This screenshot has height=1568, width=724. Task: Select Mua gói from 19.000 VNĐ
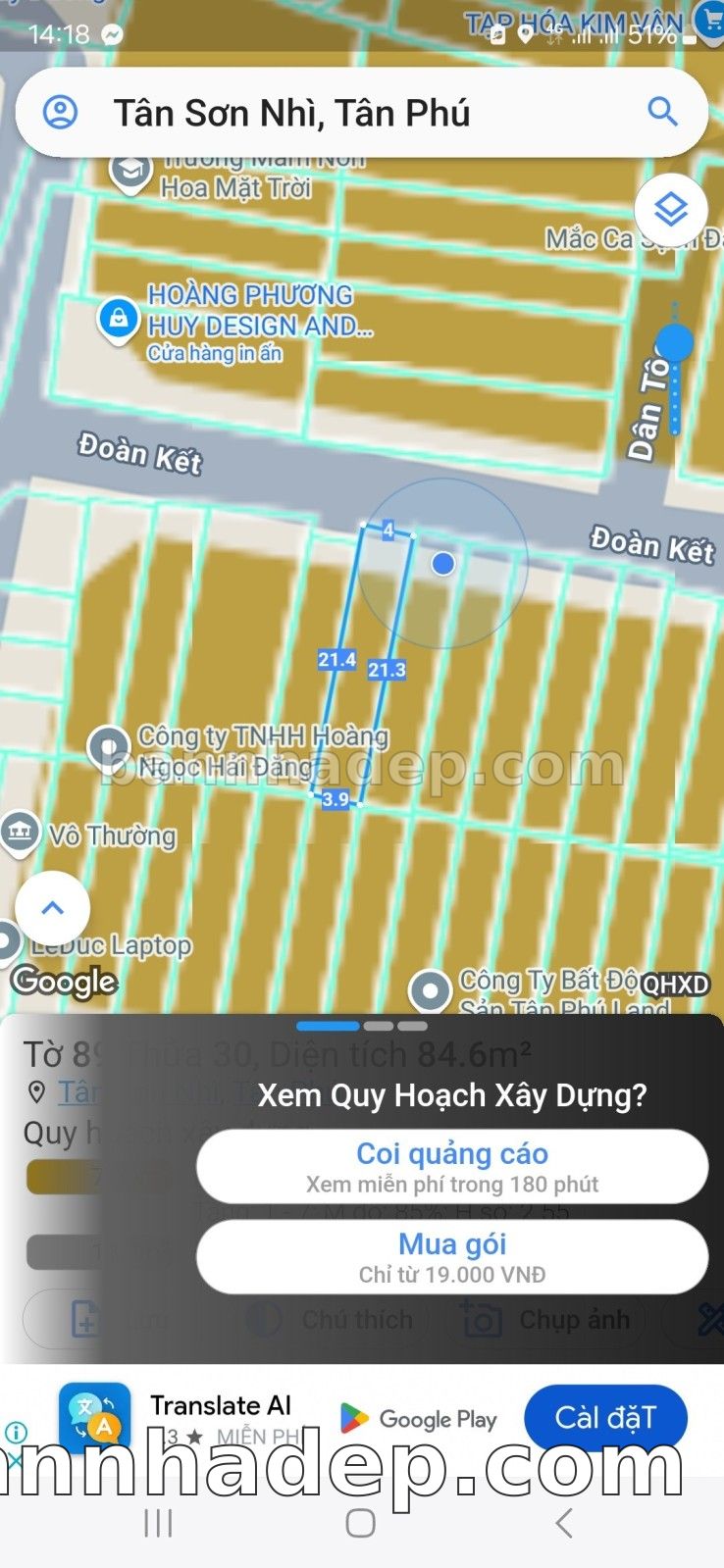coord(452,1257)
